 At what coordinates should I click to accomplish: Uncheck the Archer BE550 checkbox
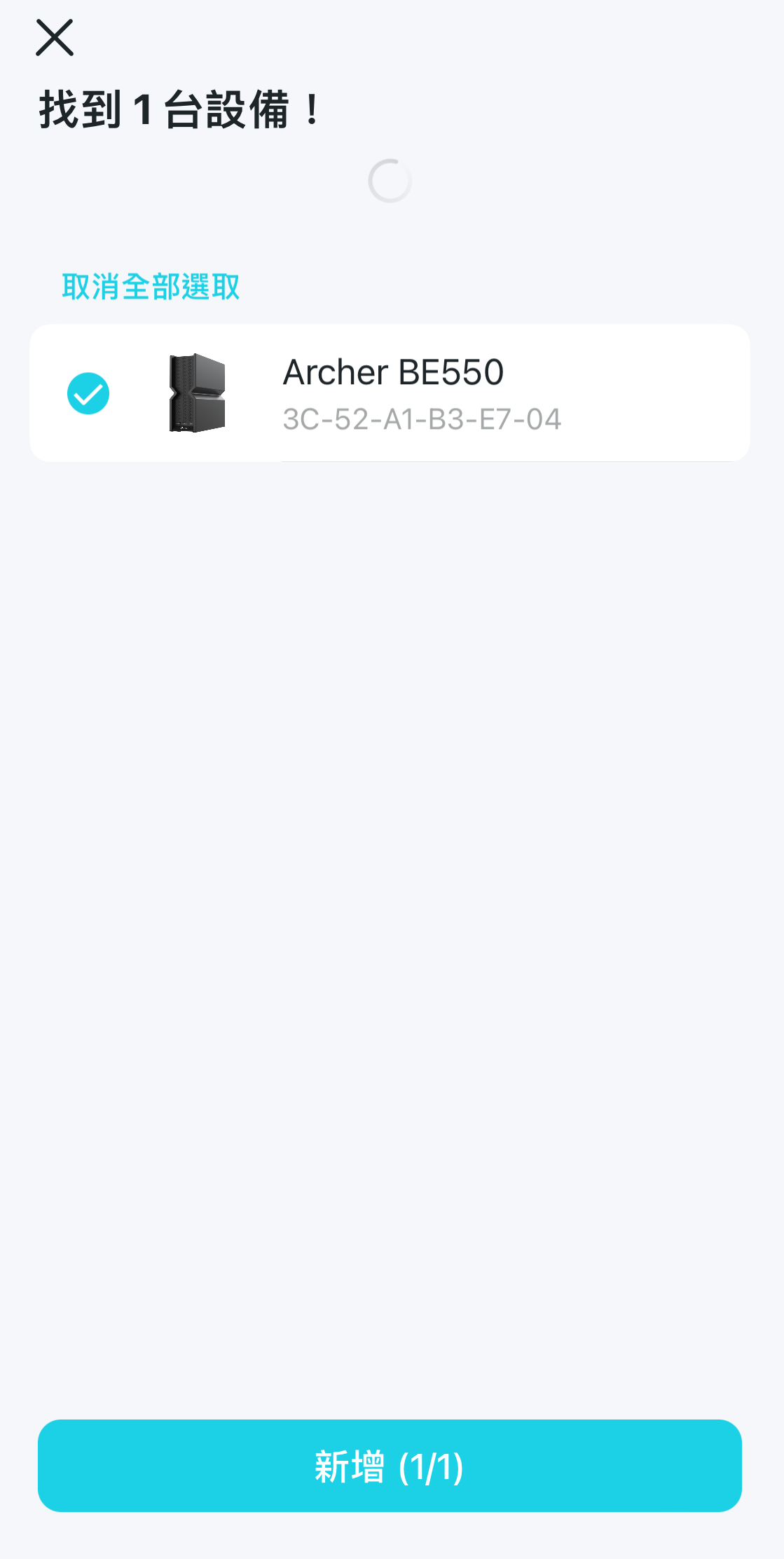point(88,393)
